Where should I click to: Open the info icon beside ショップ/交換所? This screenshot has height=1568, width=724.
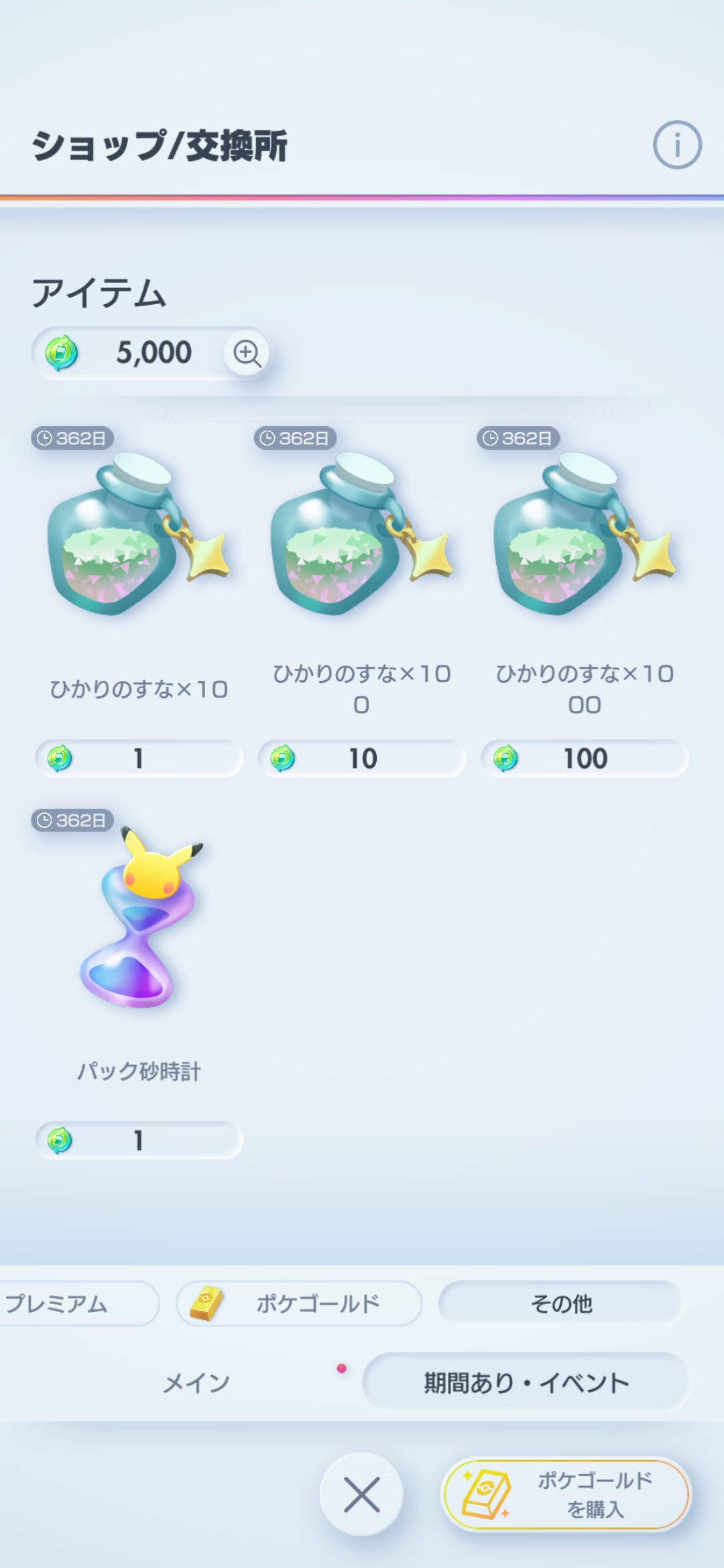point(677,145)
